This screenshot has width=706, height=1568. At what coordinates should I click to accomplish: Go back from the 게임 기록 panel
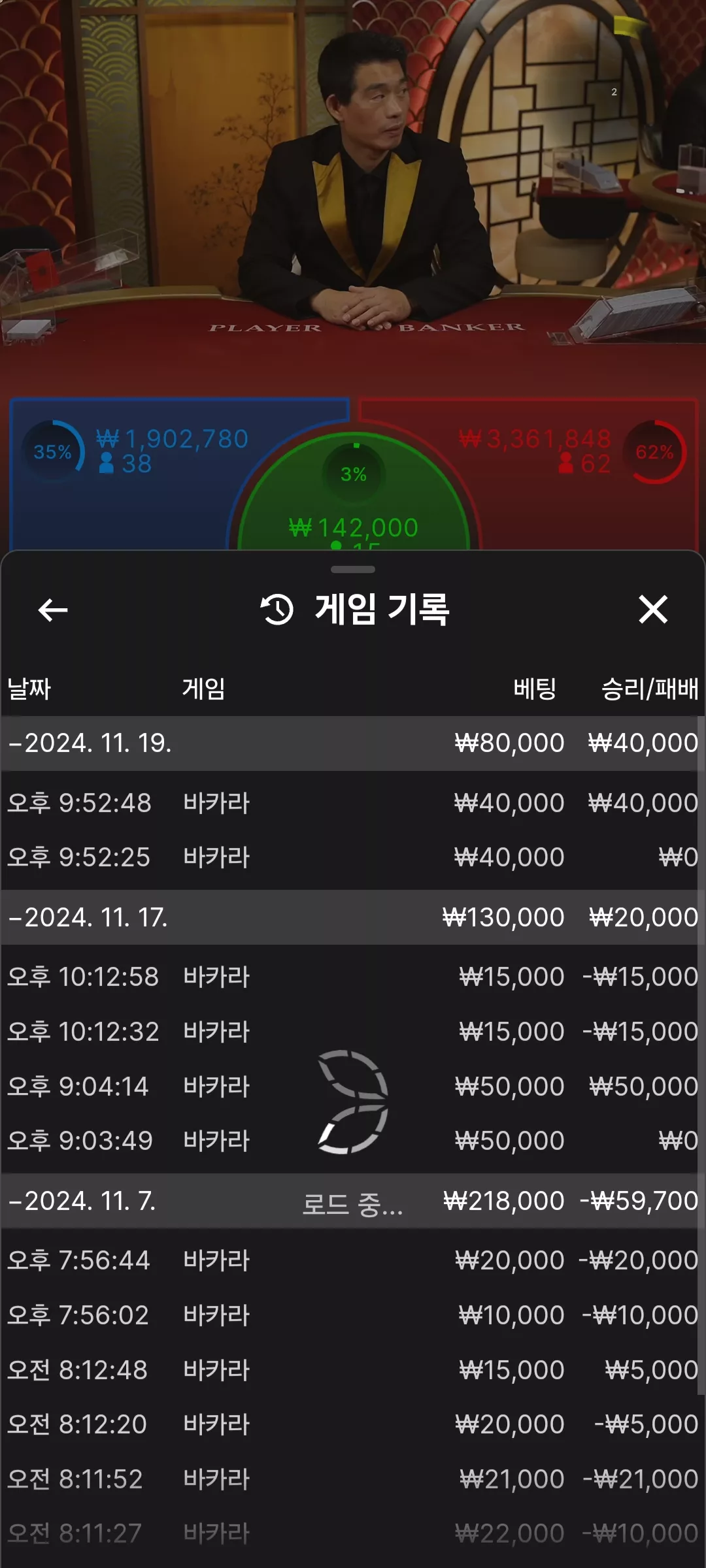click(53, 610)
